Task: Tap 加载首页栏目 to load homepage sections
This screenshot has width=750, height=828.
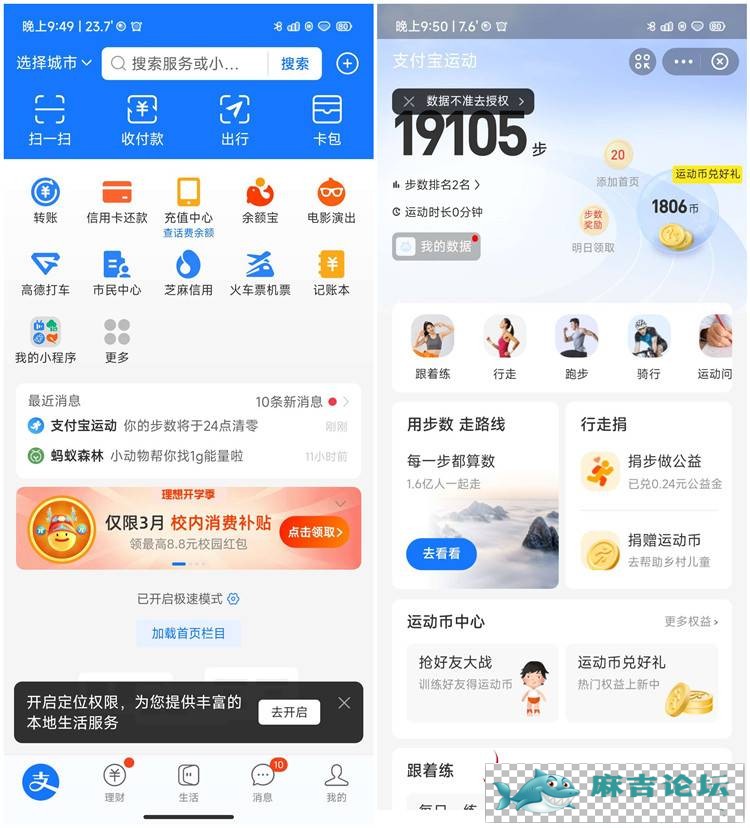Action: 188,633
